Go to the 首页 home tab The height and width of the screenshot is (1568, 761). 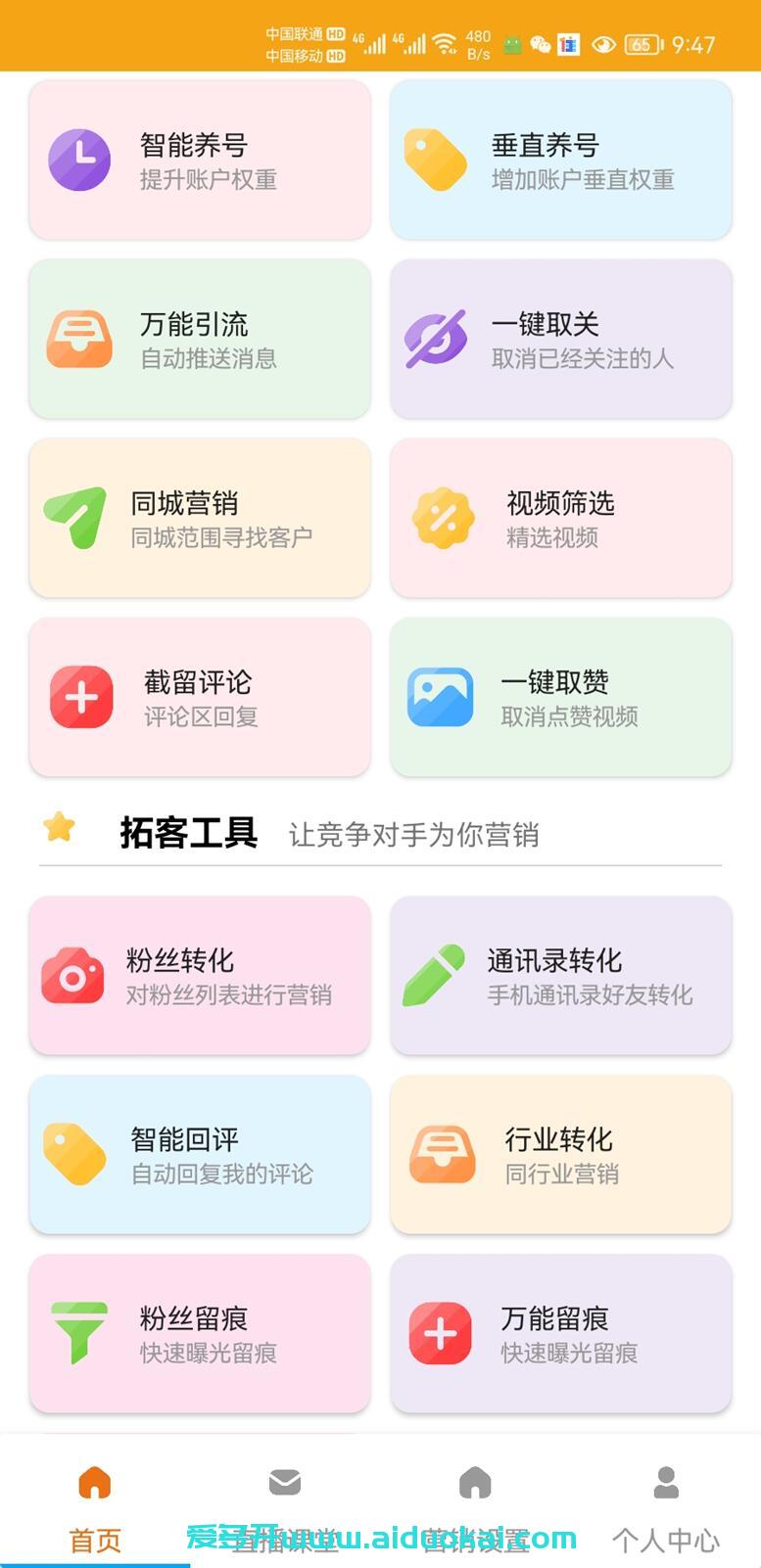click(95, 1507)
